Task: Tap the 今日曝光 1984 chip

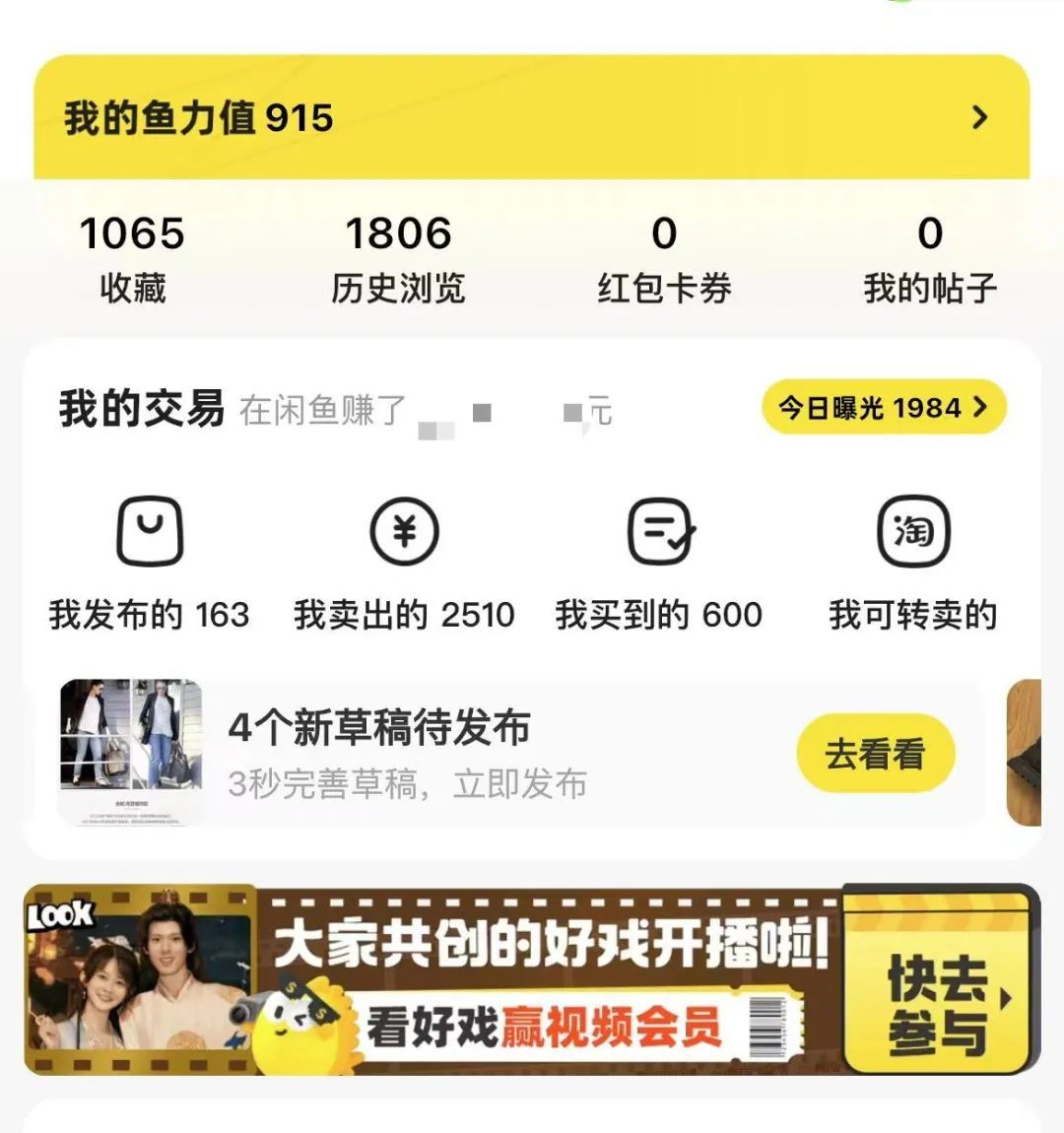Action: click(x=884, y=408)
